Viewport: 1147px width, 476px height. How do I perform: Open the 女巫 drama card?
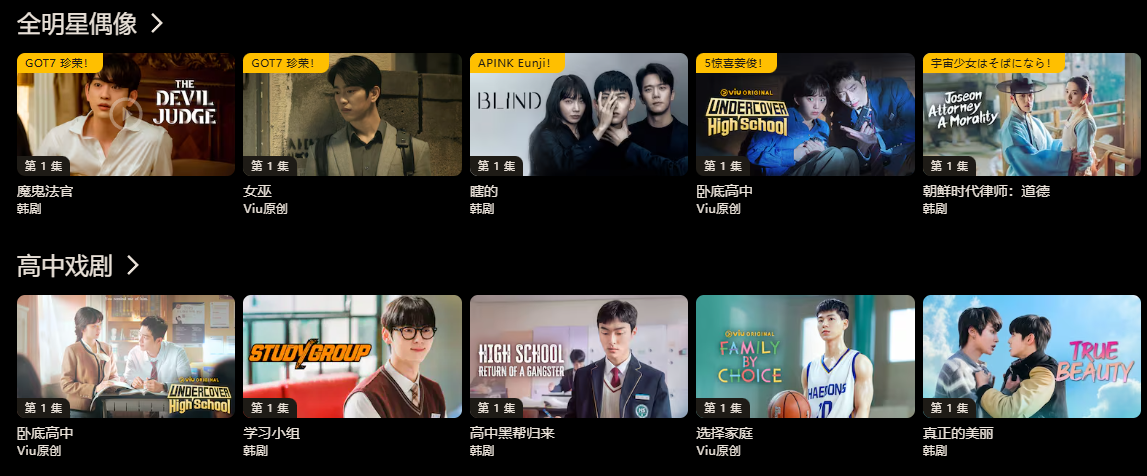coord(352,115)
